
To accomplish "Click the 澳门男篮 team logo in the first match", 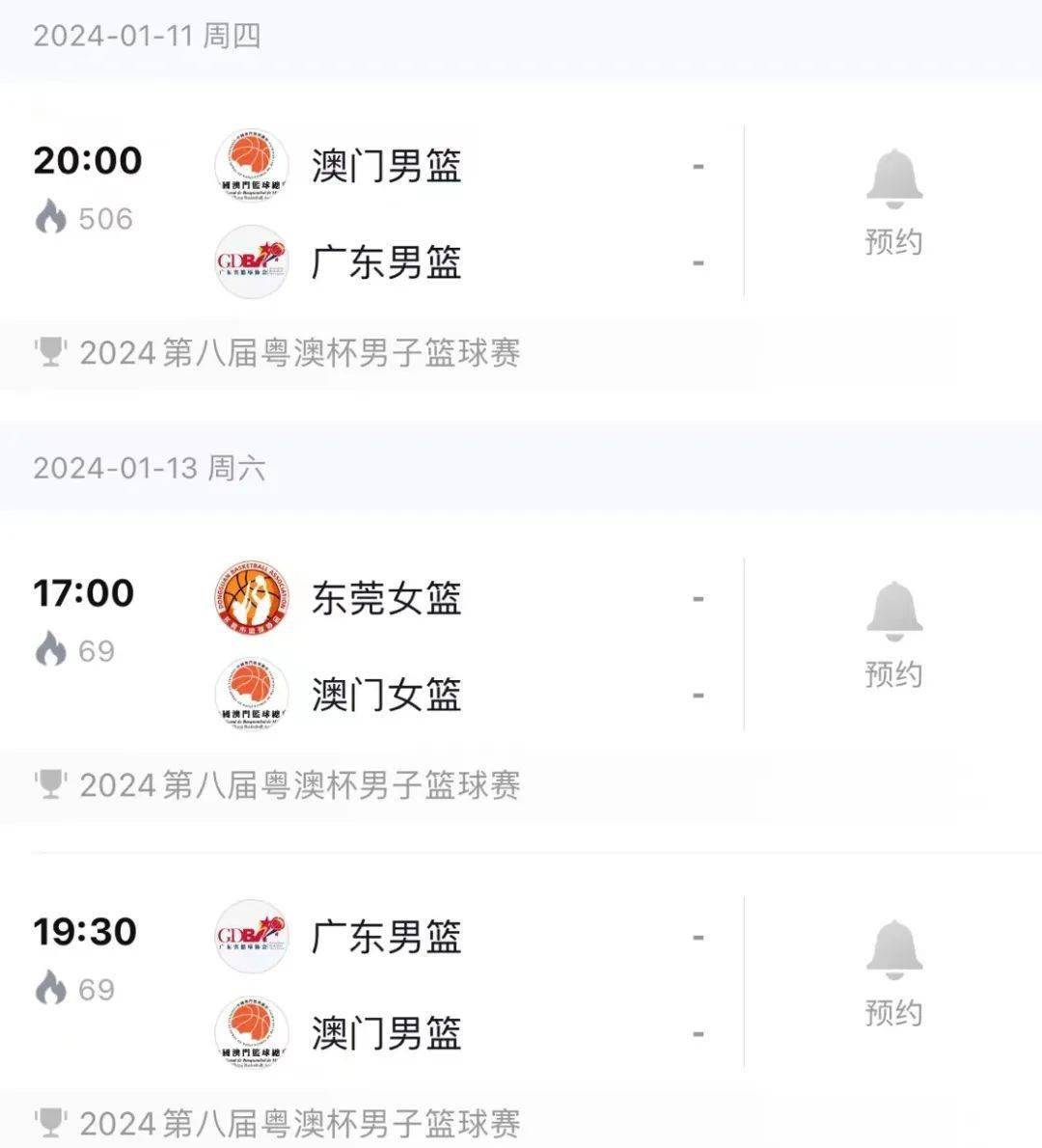I will (253, 165).
